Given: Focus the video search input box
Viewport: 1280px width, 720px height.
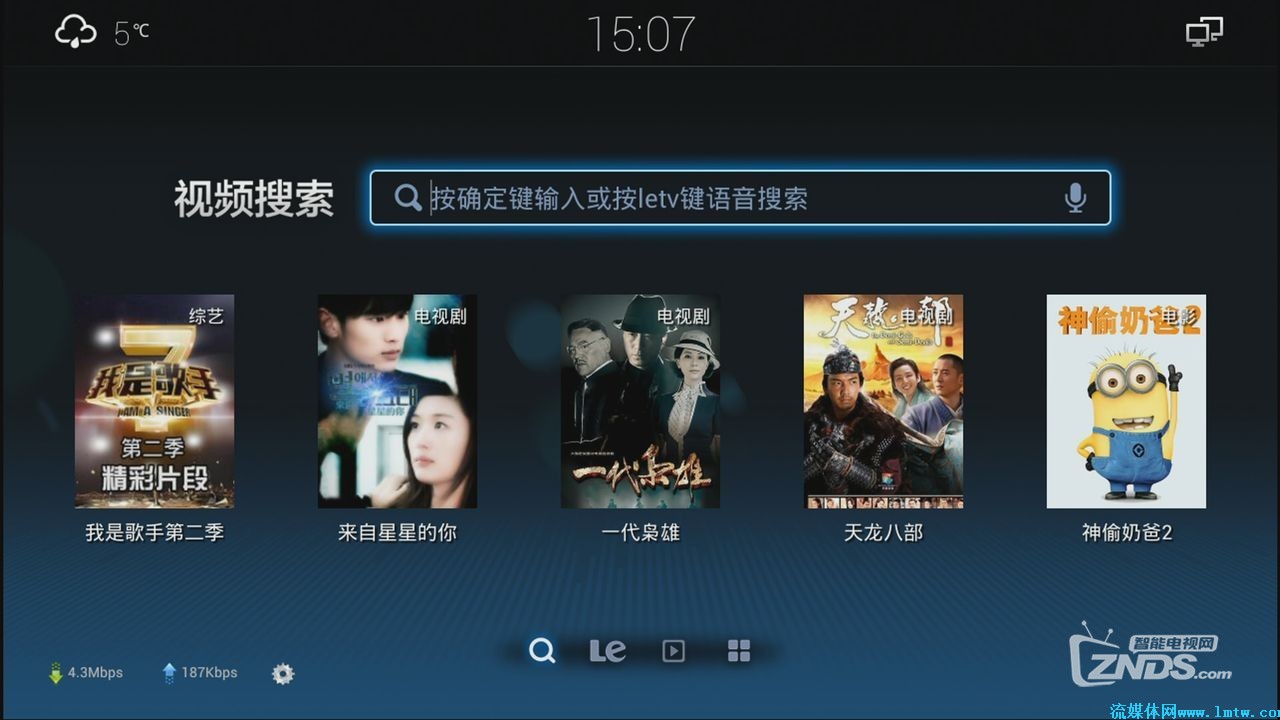Looking at the screenshot, I should coord(740,198).
